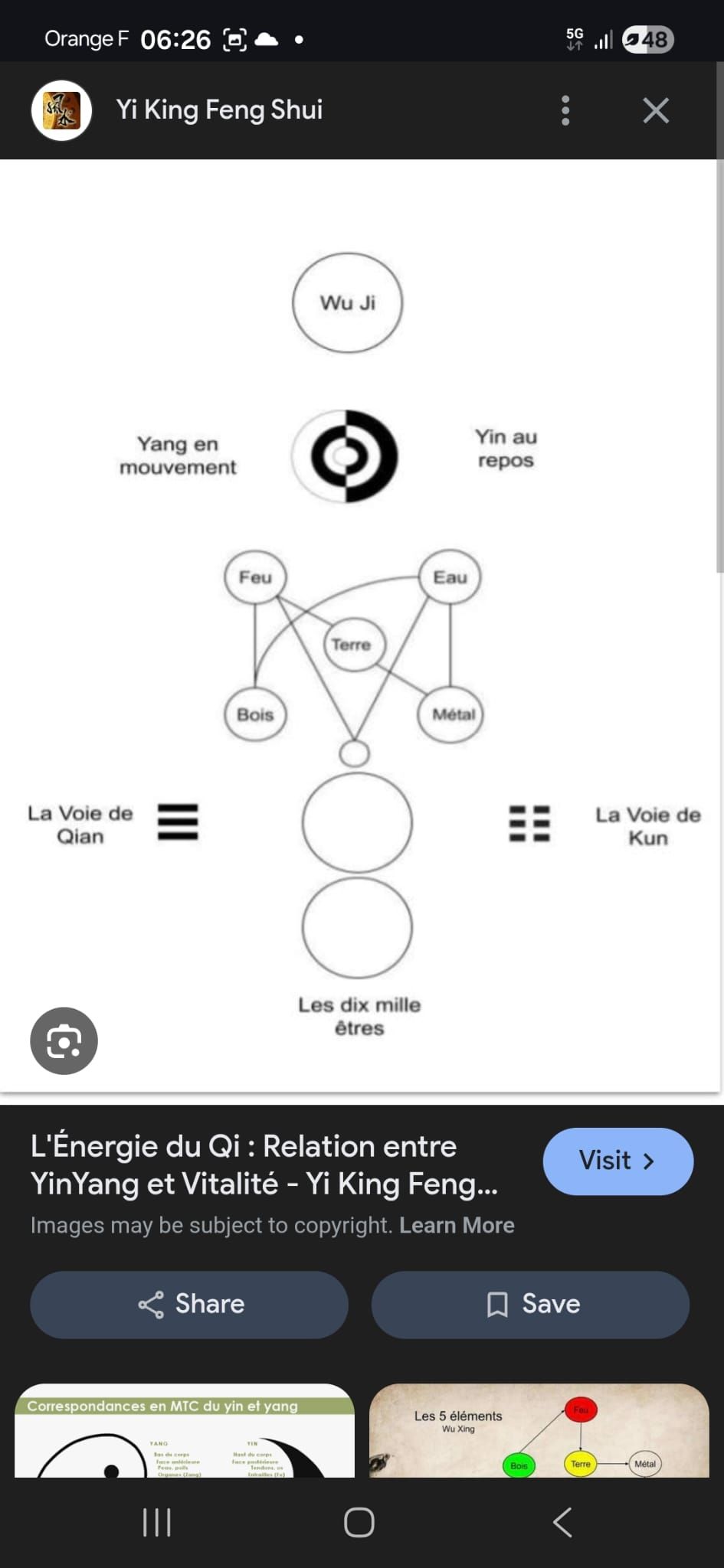Search this image with Google Lens
The width and height of the screenshot is (724, 1568).
pos(64,1040)
